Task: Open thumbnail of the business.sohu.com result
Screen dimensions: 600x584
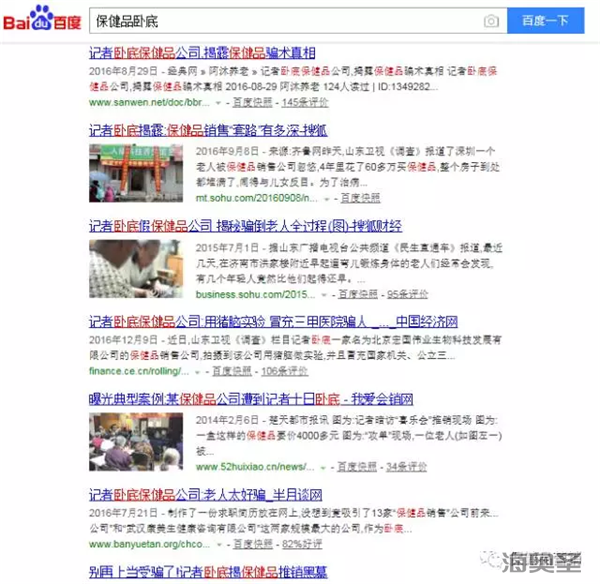Action: click(x=136, y=267)
